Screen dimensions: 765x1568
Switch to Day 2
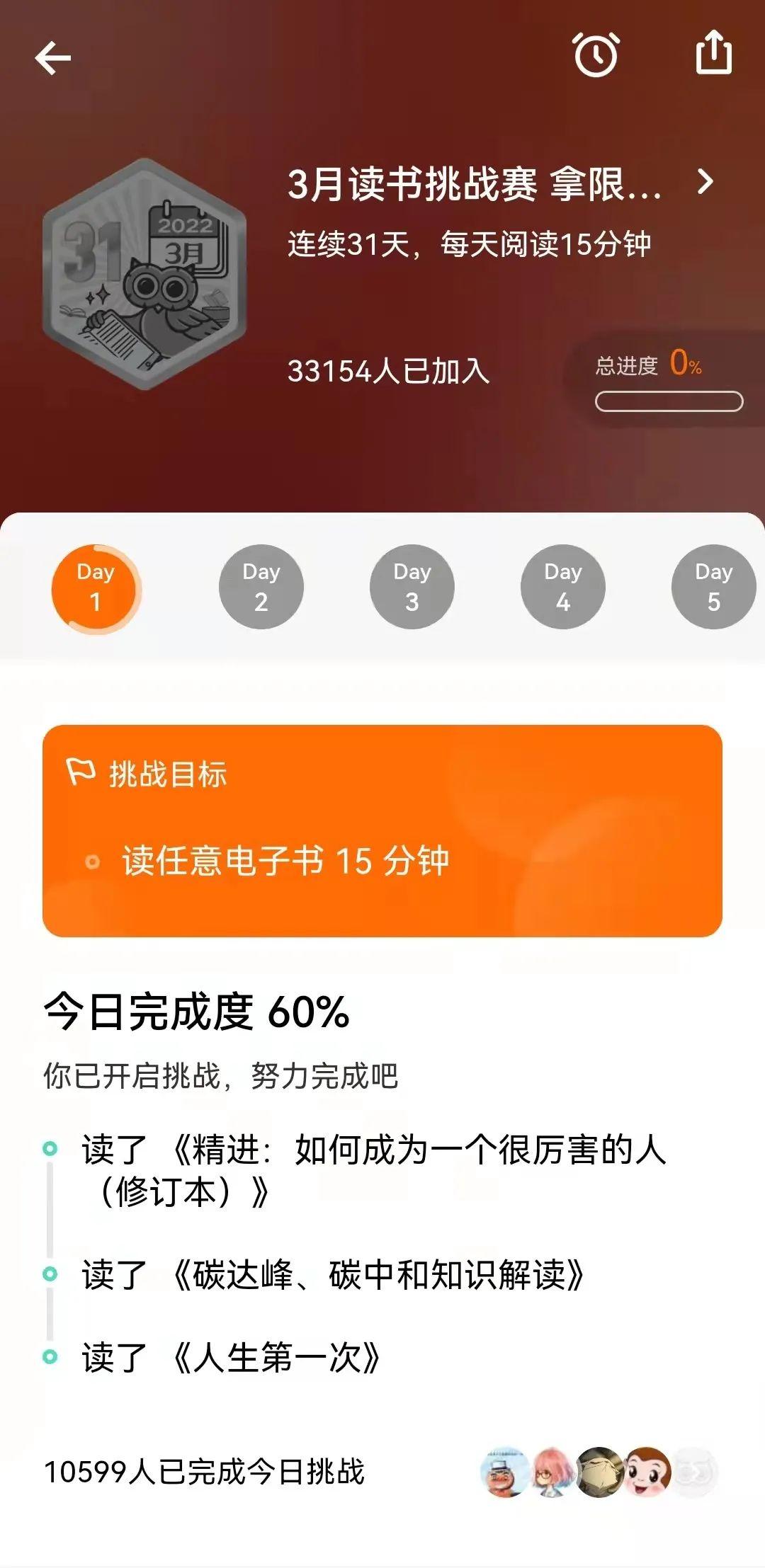tap(261, 588)
